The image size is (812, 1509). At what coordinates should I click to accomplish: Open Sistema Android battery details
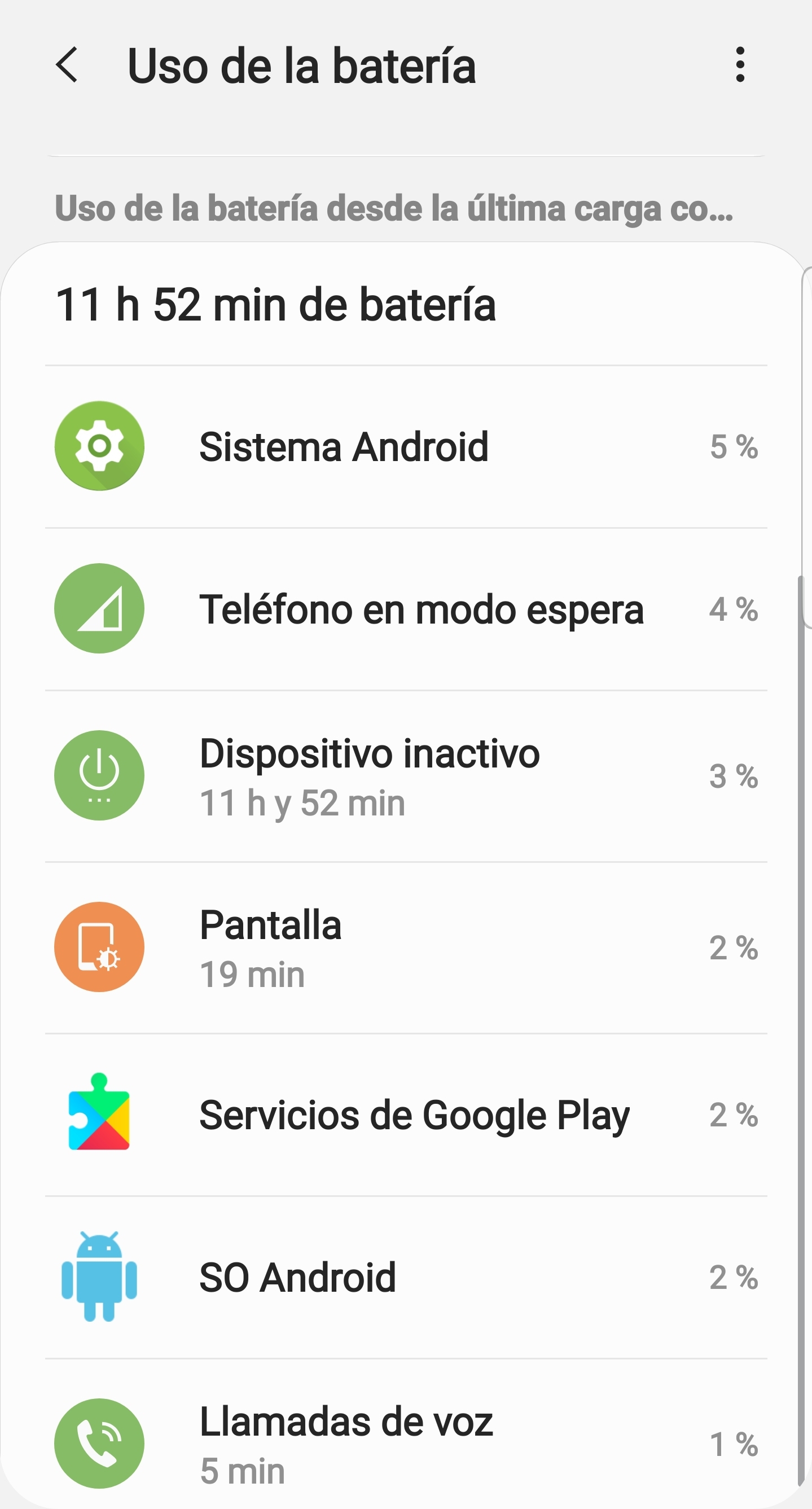[405, 446]
